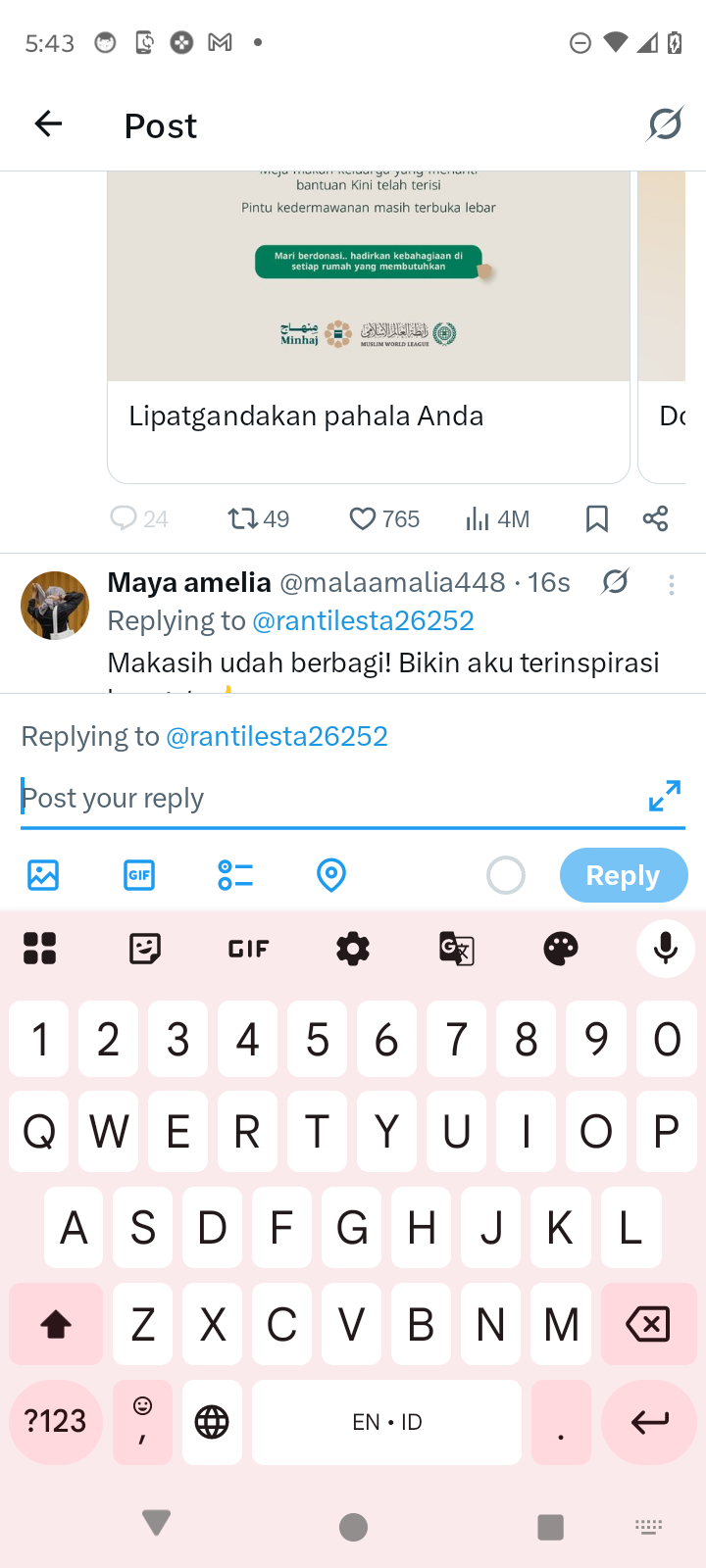
Task: Open the Lipatgandakan pahala Anda card
Action: [368, 416]
